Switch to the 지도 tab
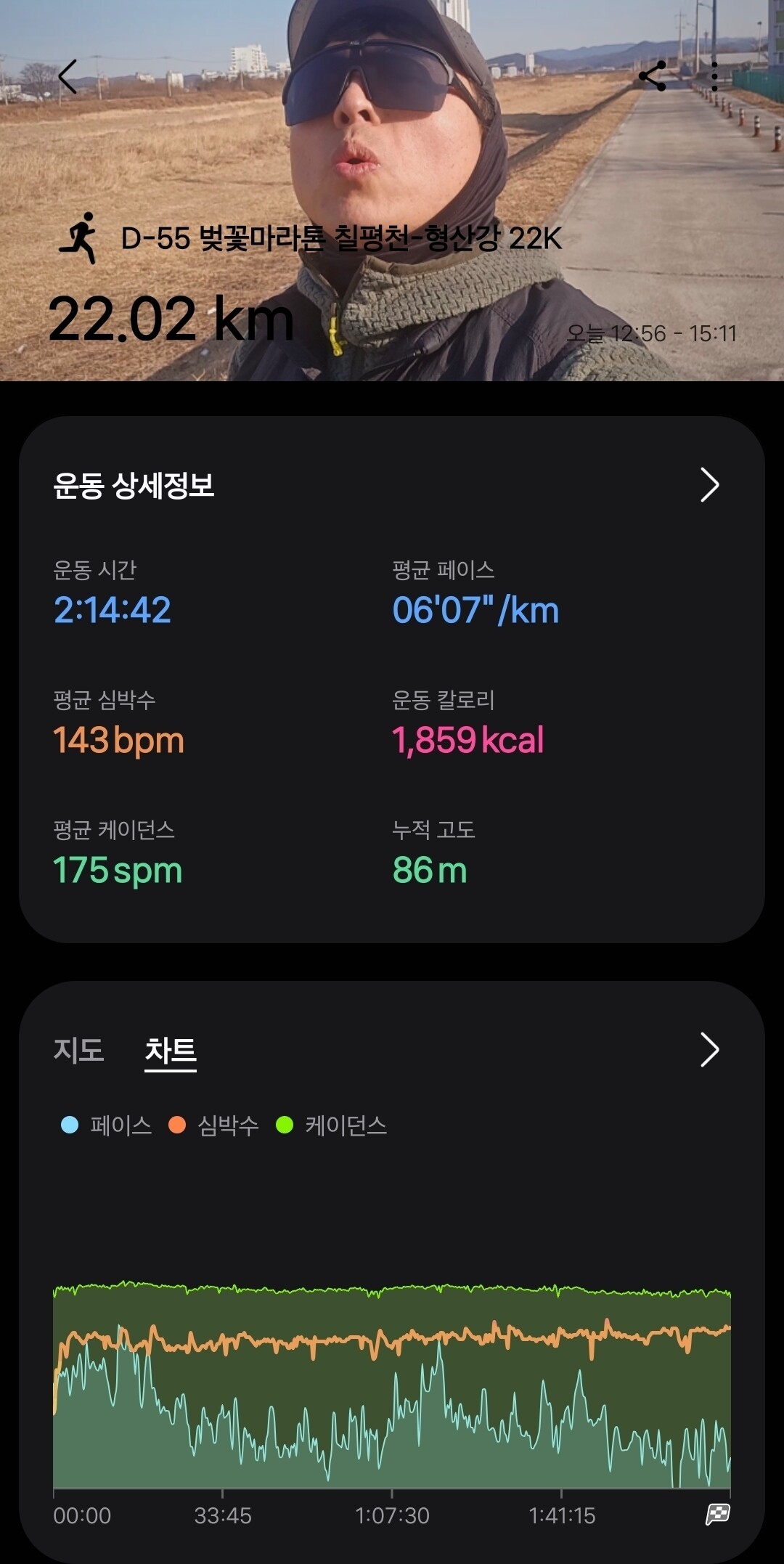 click(78, 1050)
